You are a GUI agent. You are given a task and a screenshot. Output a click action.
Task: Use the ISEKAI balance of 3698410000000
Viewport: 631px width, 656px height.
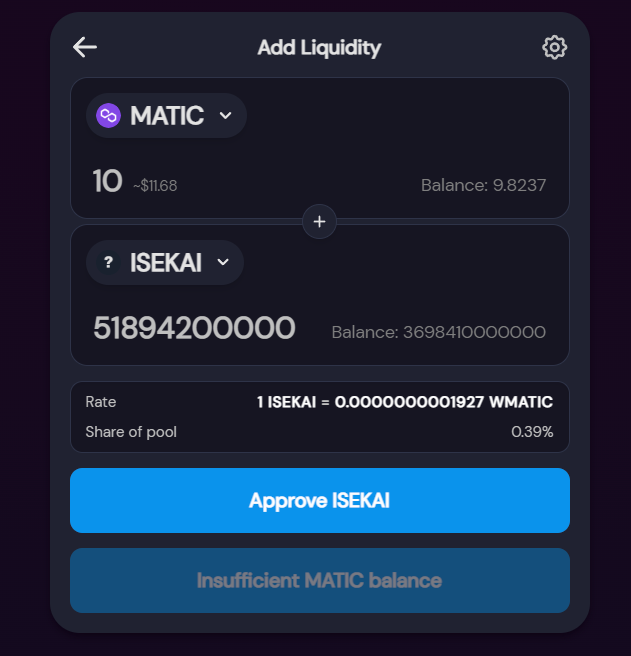(x=438, y=332)
